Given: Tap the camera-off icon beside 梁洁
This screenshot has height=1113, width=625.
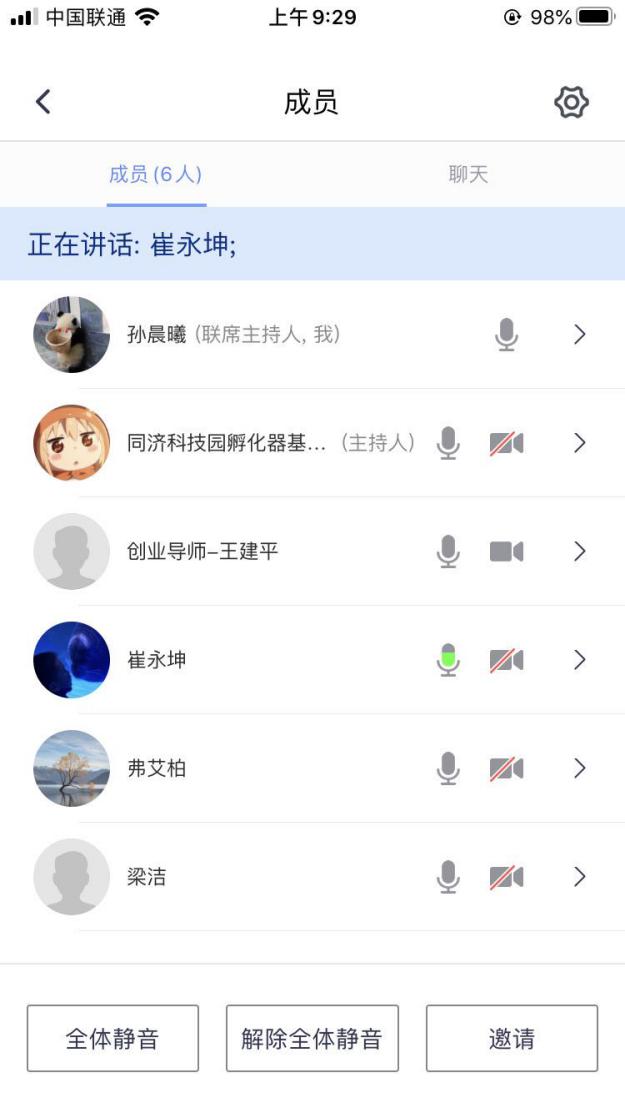Looking at the screenshot, I should 506,877.
